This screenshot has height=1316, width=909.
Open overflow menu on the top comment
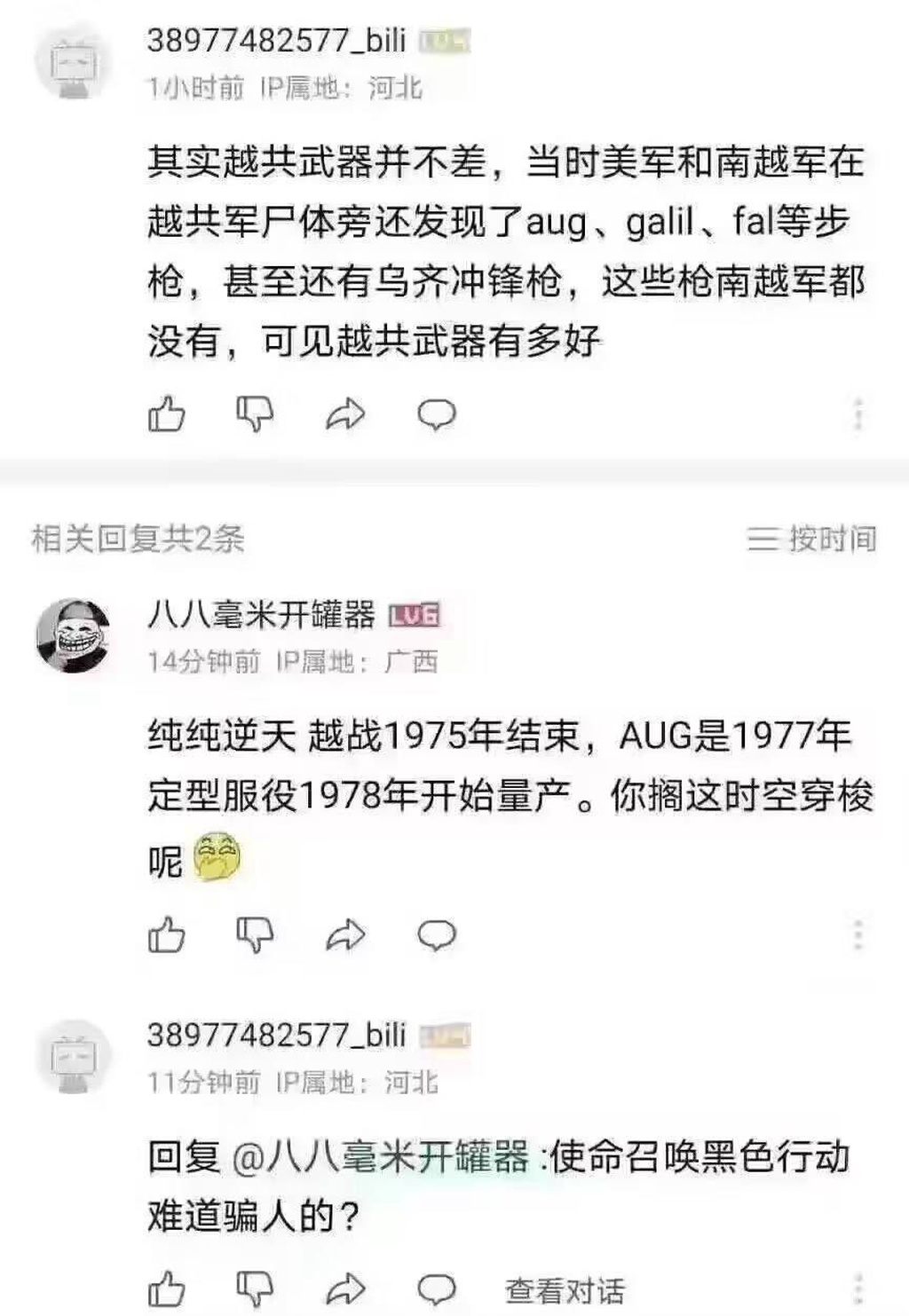coord(858,414)
